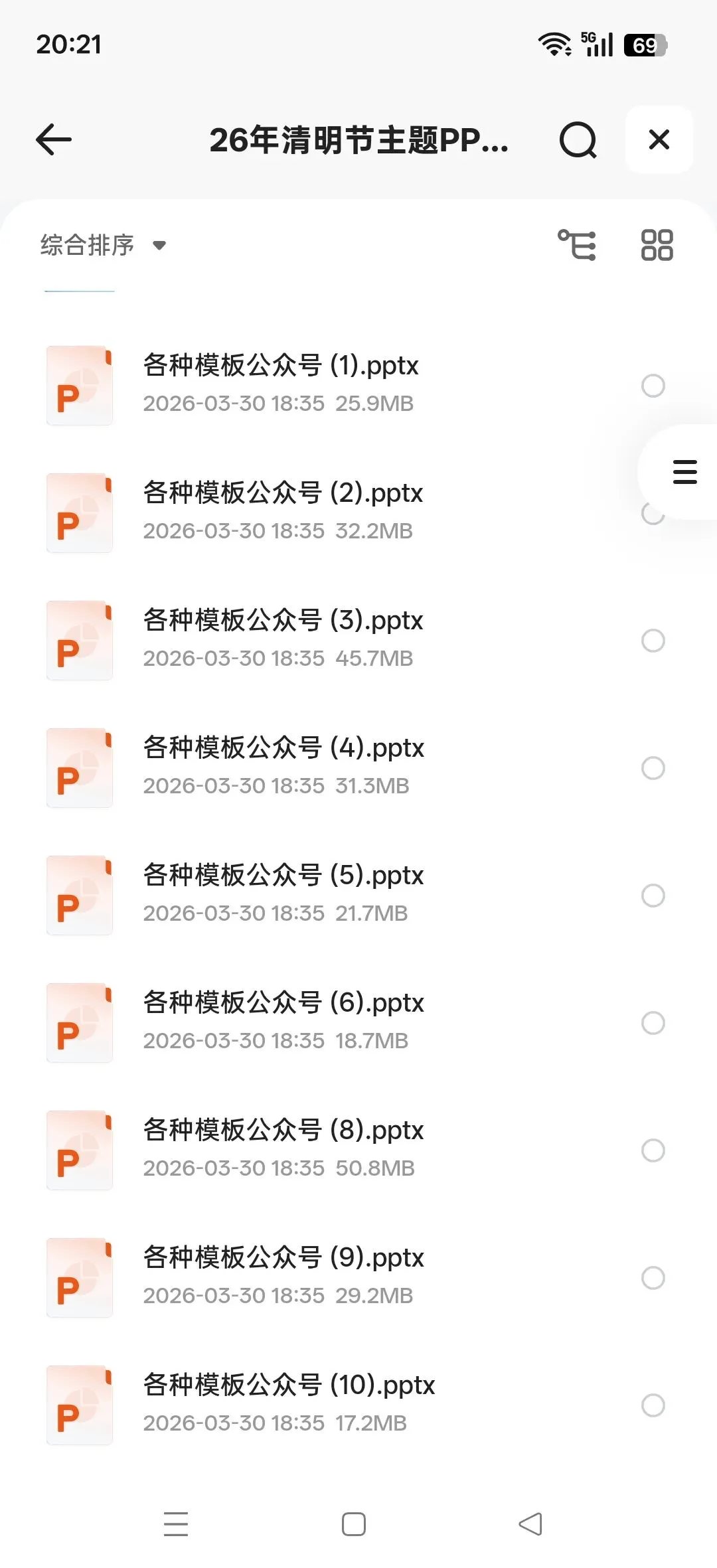The width and height of the screenshot is (717, 1568).
Task: Select the circle for 各种模板公众号 (1).pptx
Action: tap(653, 386)
